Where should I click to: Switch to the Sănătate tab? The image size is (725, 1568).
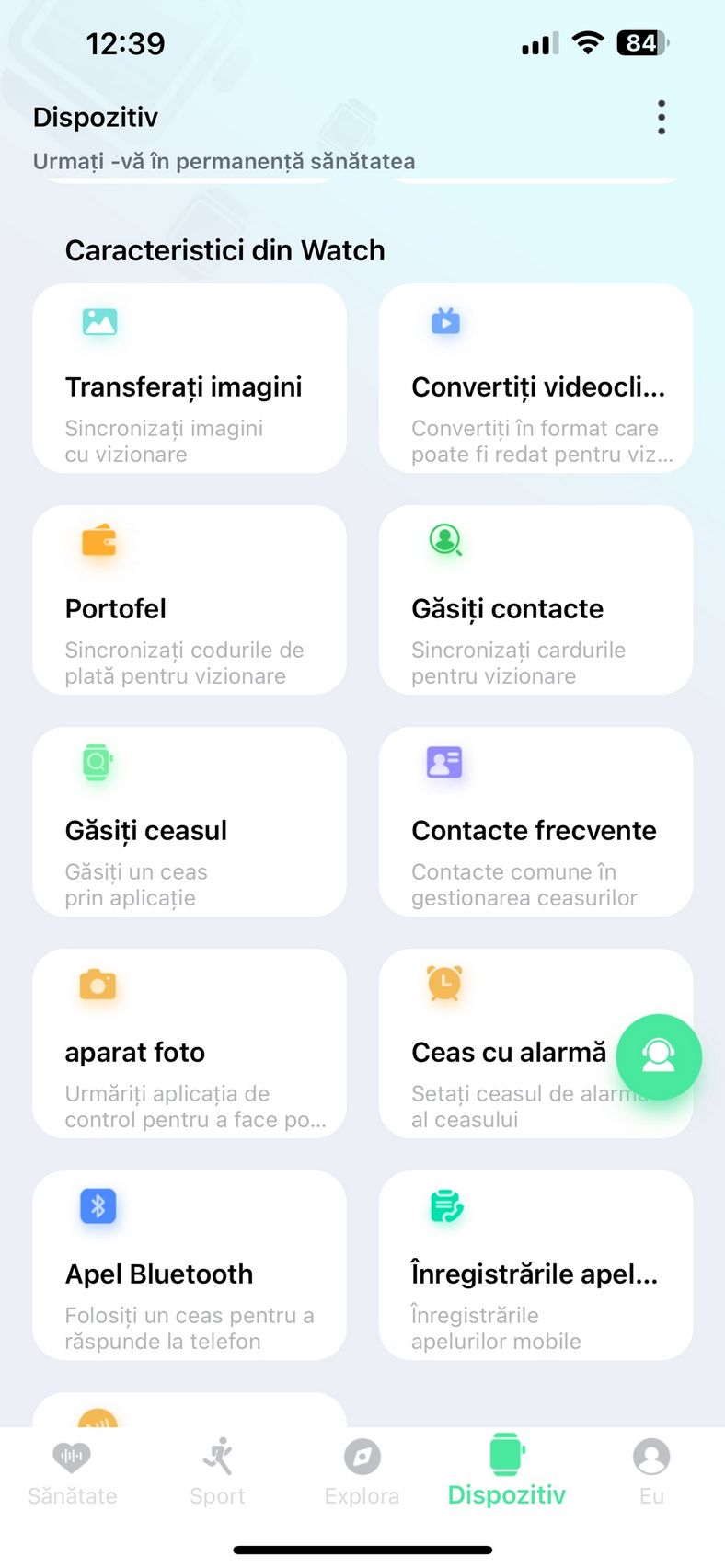(72, 1473)
